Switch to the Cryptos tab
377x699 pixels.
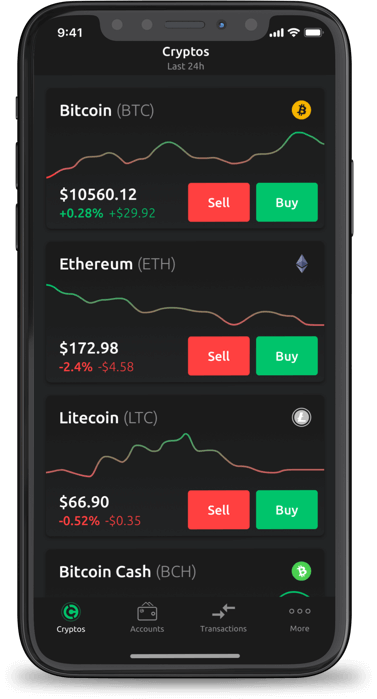click(71, 619)
